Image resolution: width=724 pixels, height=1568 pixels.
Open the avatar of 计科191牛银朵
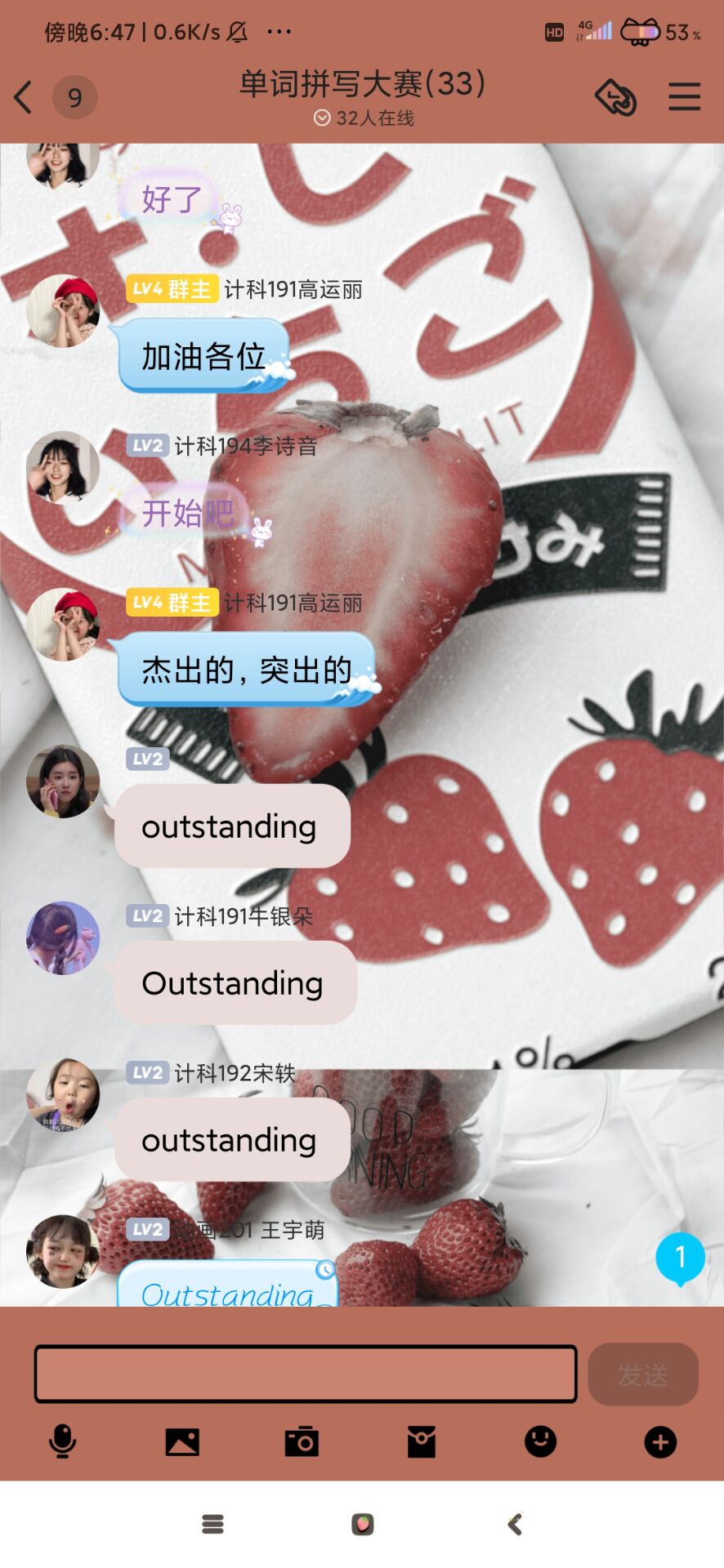coord(63,938)
